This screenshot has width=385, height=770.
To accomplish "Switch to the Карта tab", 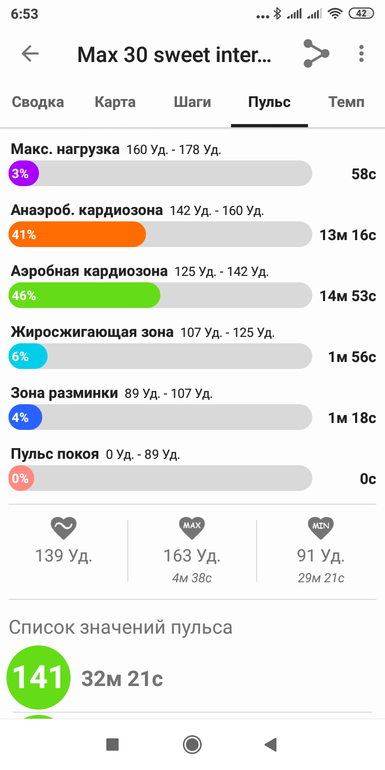I will pyautogui.click(x=115, y=102).
